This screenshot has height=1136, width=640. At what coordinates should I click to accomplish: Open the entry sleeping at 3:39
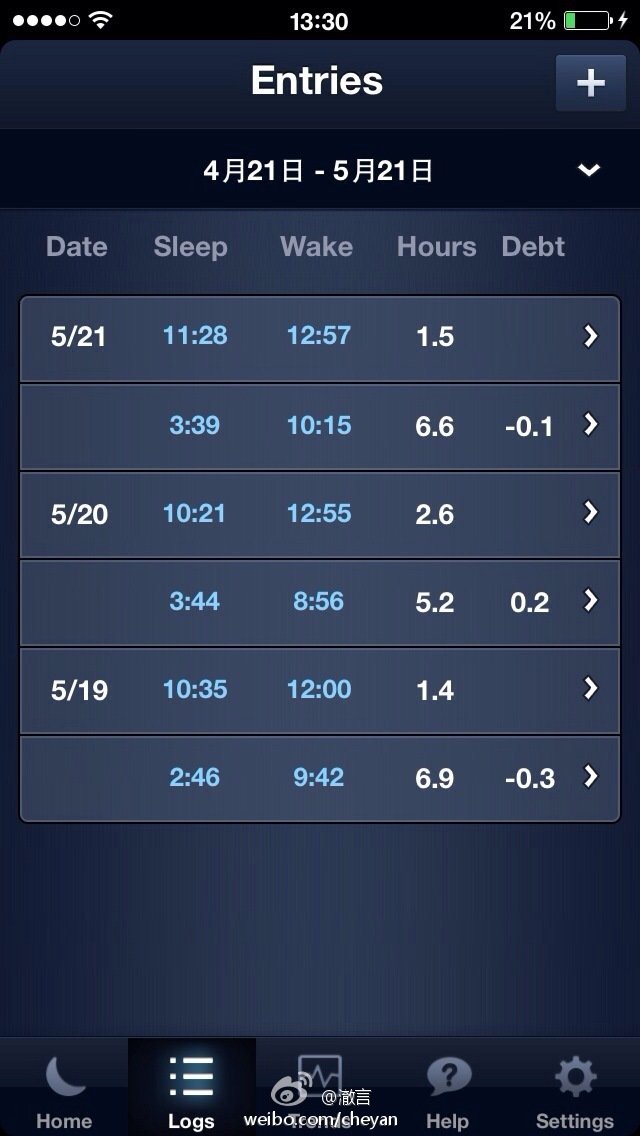click(320, 426)
